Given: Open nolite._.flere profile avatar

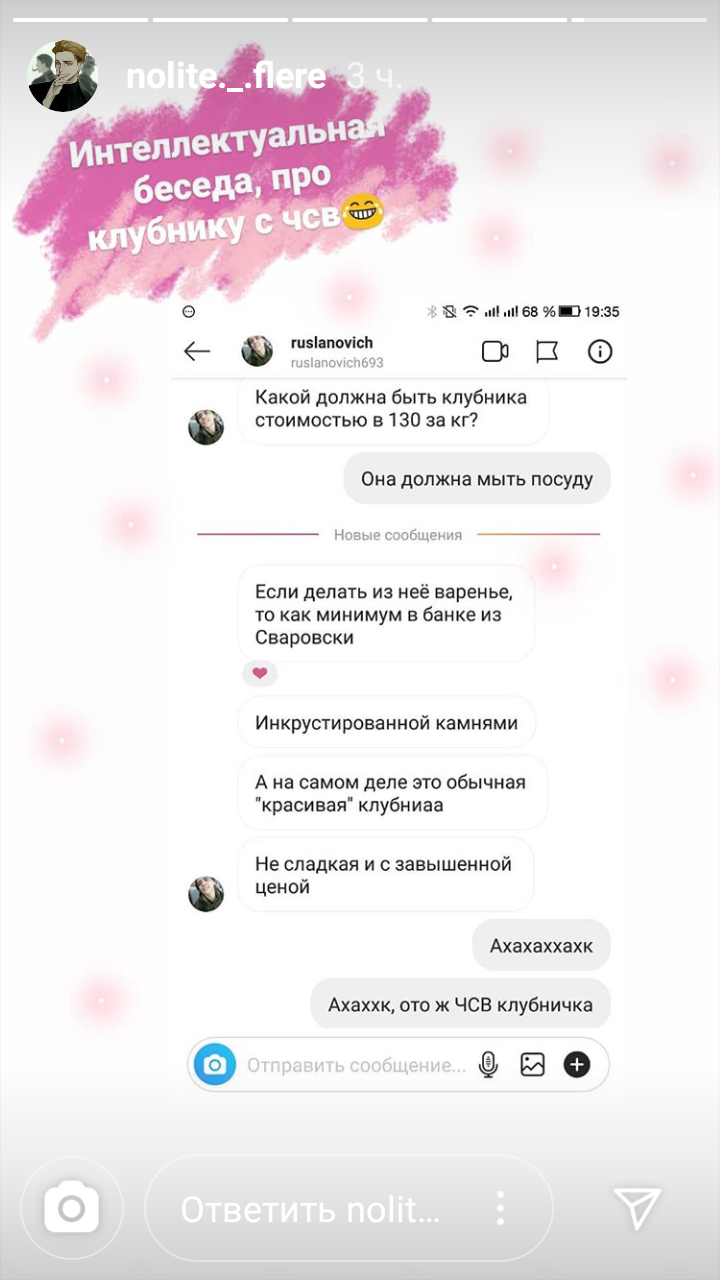Looking at the screenshot, I should (x=62, y=76).
